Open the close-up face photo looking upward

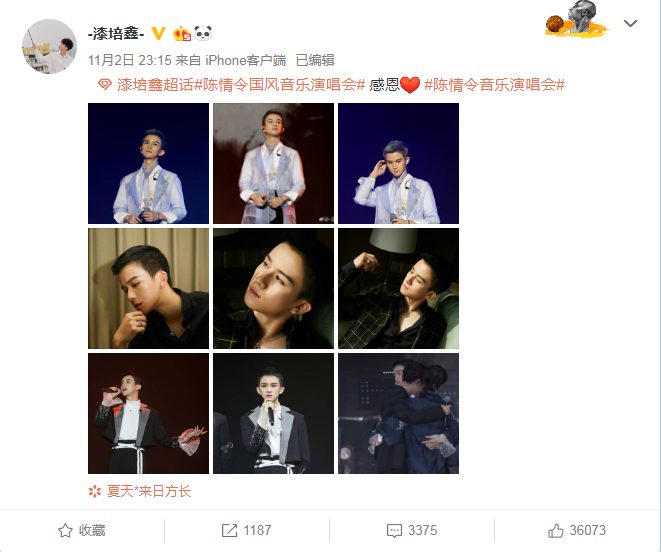pyautogui.click(x=273, y=288)
